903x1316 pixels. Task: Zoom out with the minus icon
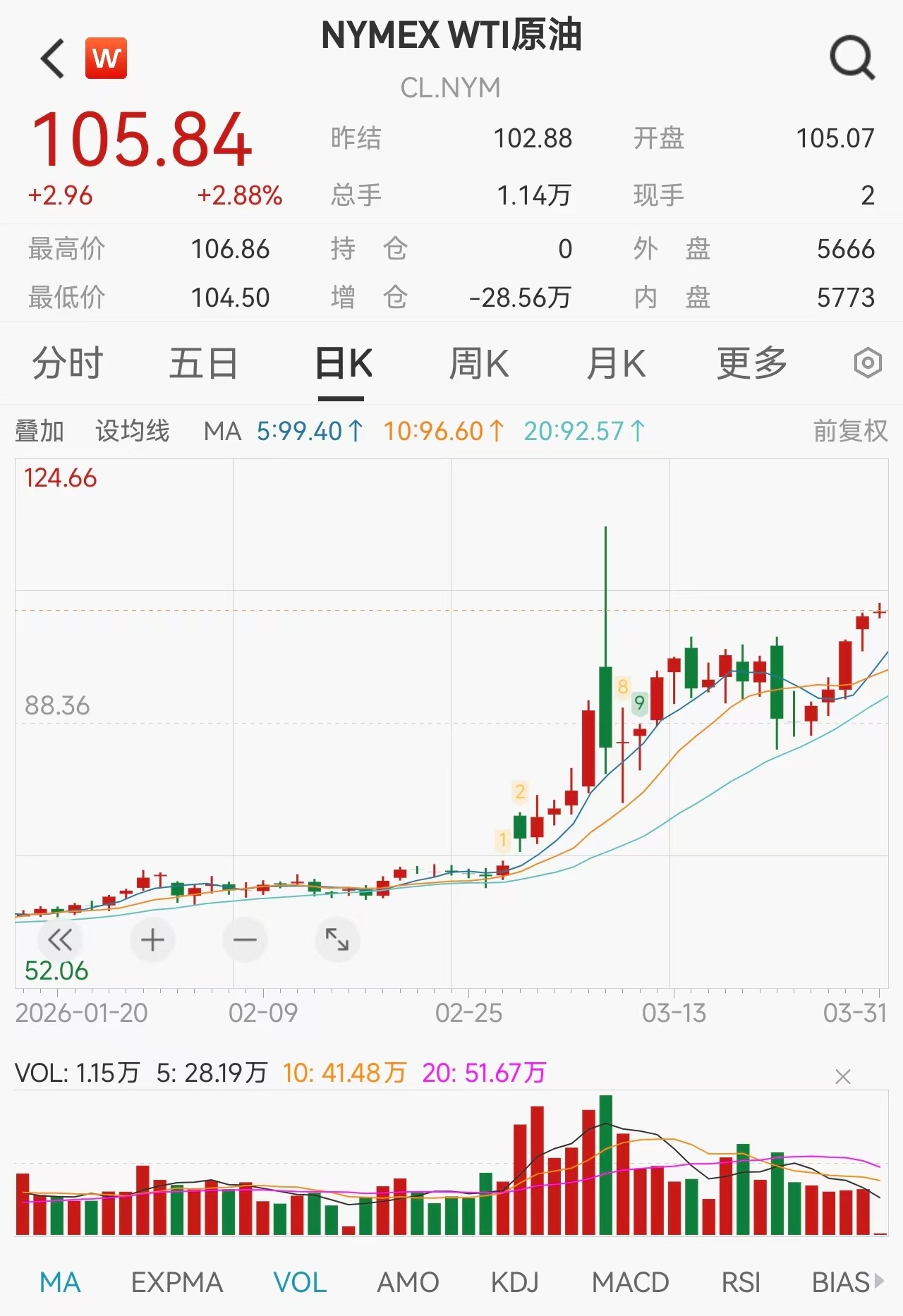246,939
